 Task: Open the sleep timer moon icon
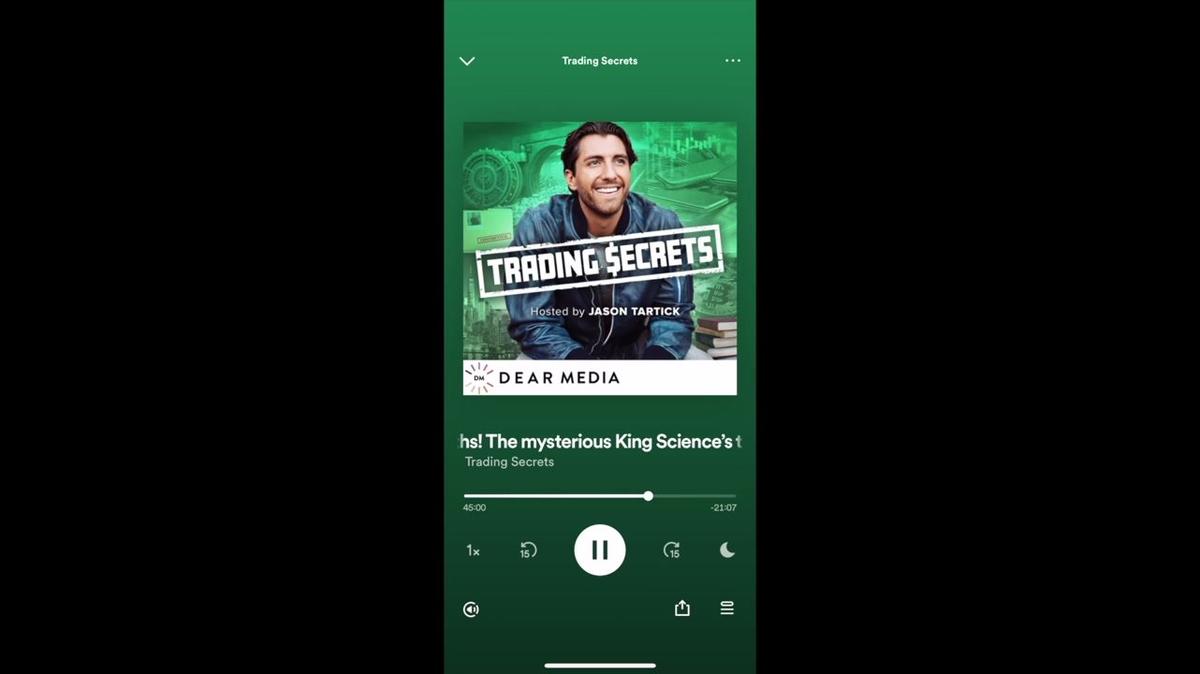pyautogui.click(x=727, y=550)
